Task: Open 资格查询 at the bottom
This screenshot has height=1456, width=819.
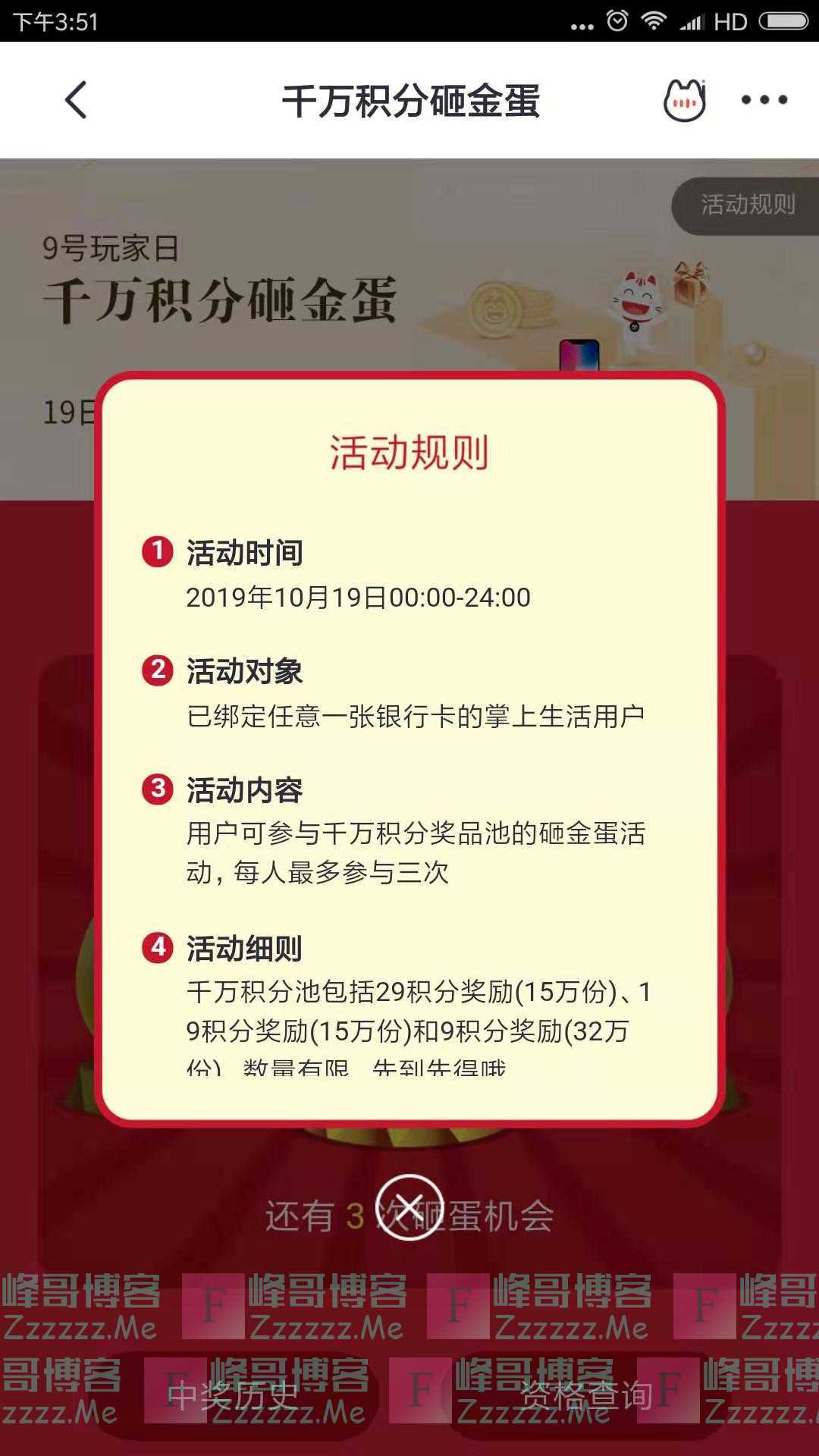Action: point(585,1395)
